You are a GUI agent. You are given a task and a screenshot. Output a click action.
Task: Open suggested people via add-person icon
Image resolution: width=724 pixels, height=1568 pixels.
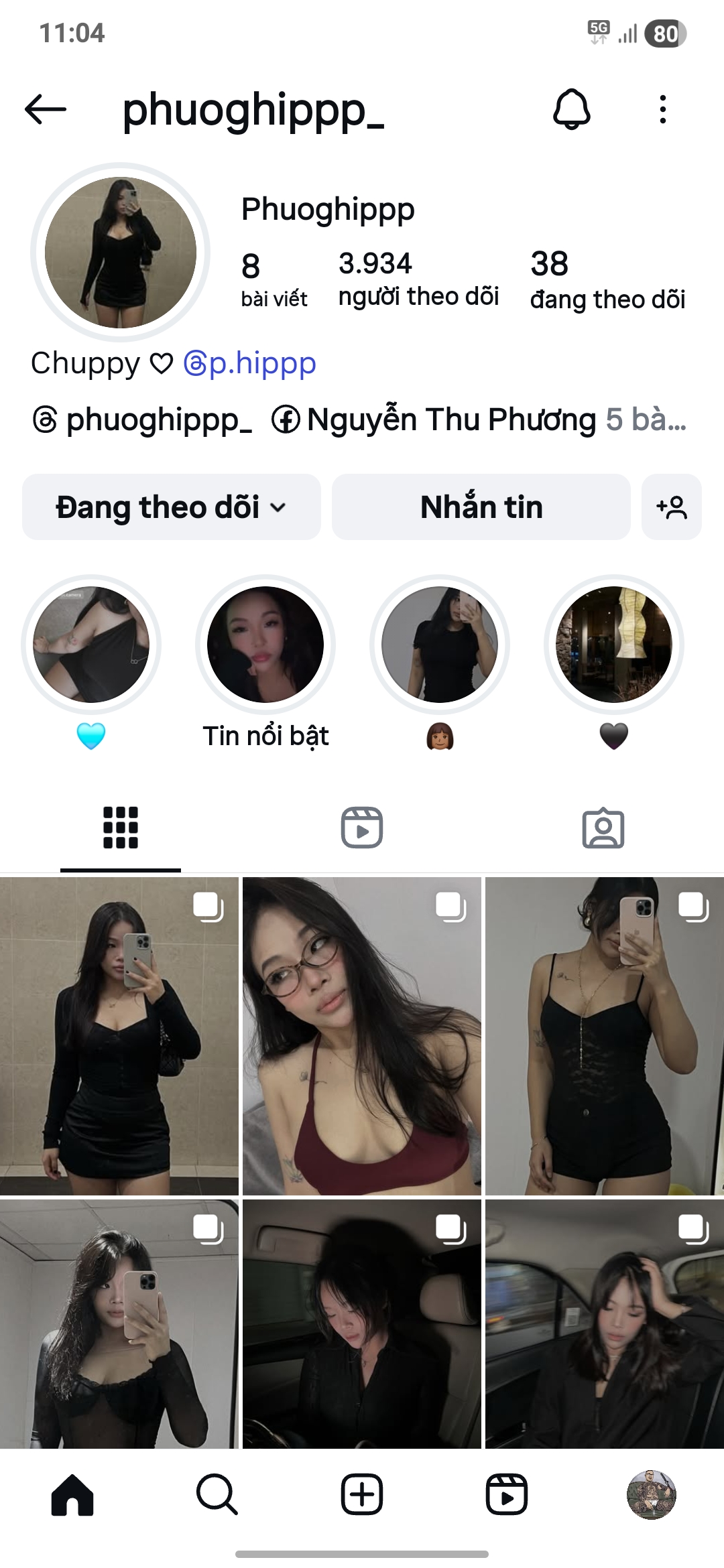(x=671, y=507)
